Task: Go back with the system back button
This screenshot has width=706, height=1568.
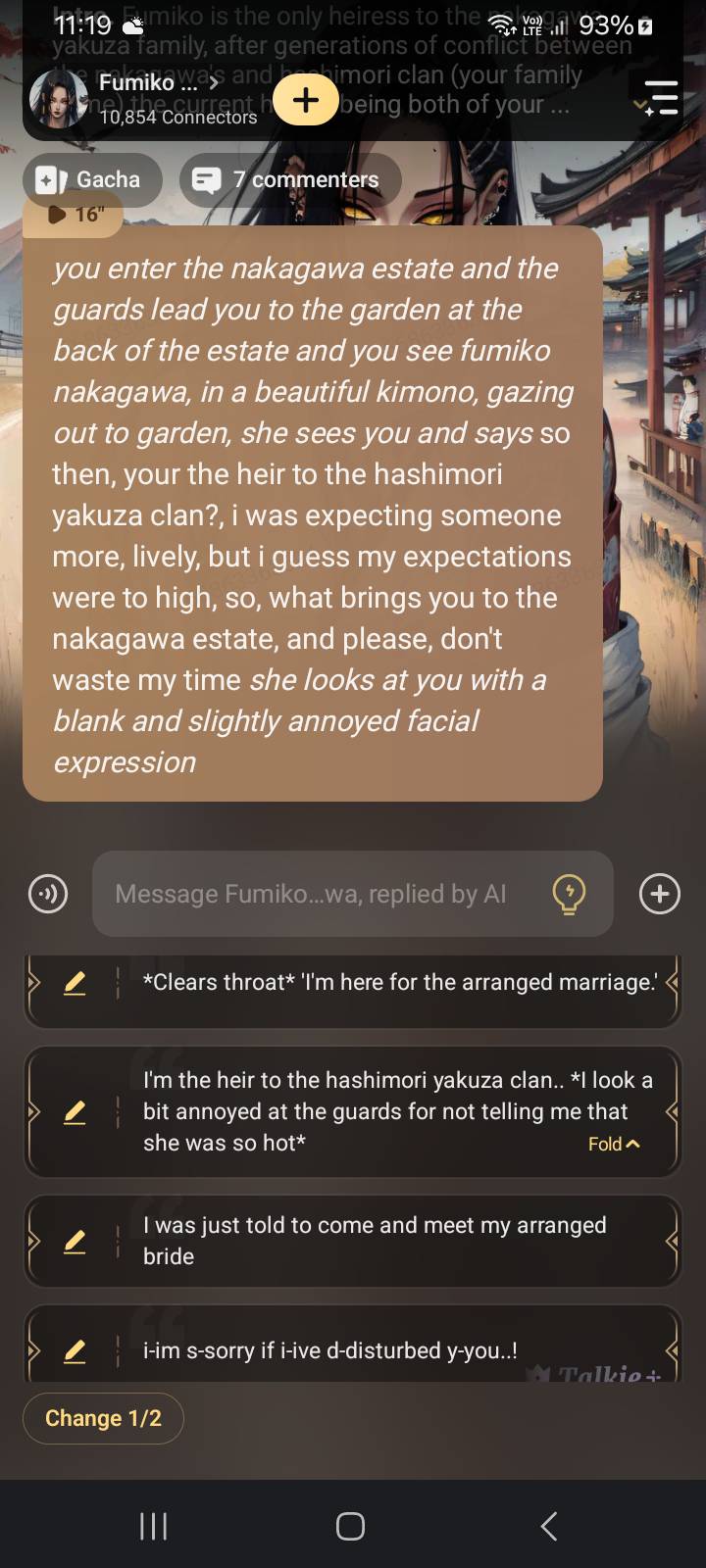Action: (549, 1526)
